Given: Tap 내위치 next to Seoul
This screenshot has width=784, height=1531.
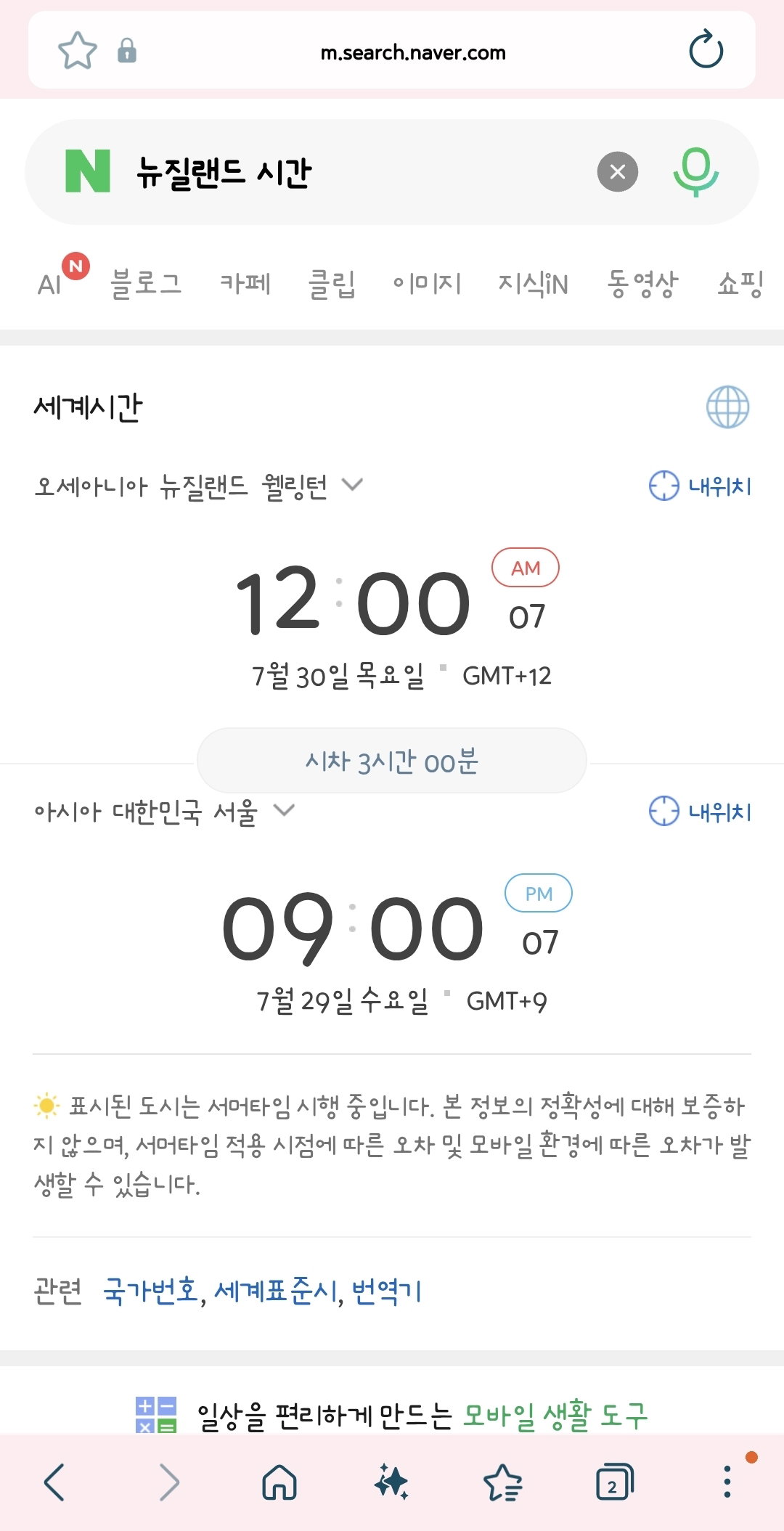Looking at the screenshot, I should click(x=700, y=811).
